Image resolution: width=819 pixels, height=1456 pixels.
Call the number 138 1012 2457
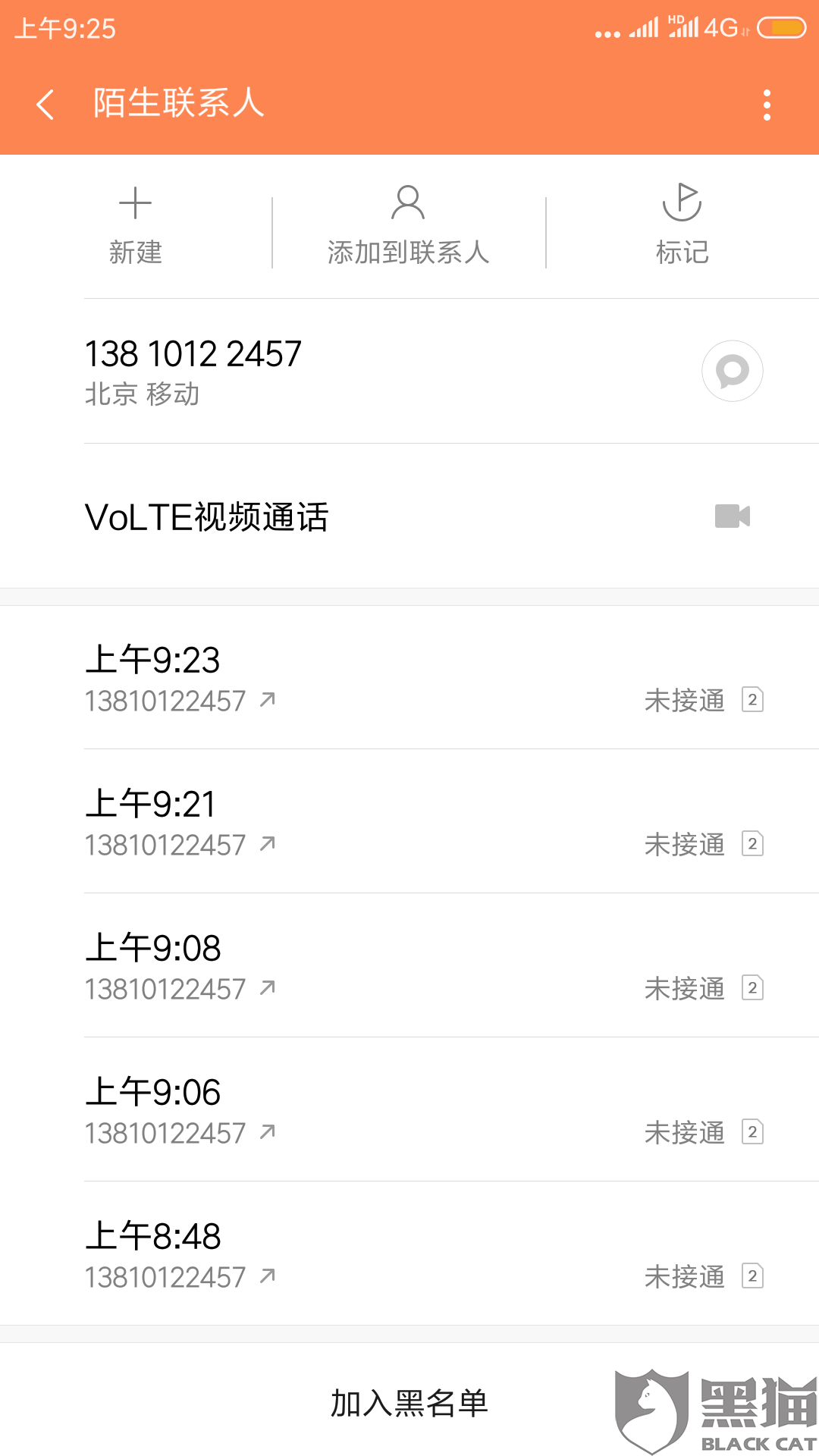coord(379,371)
